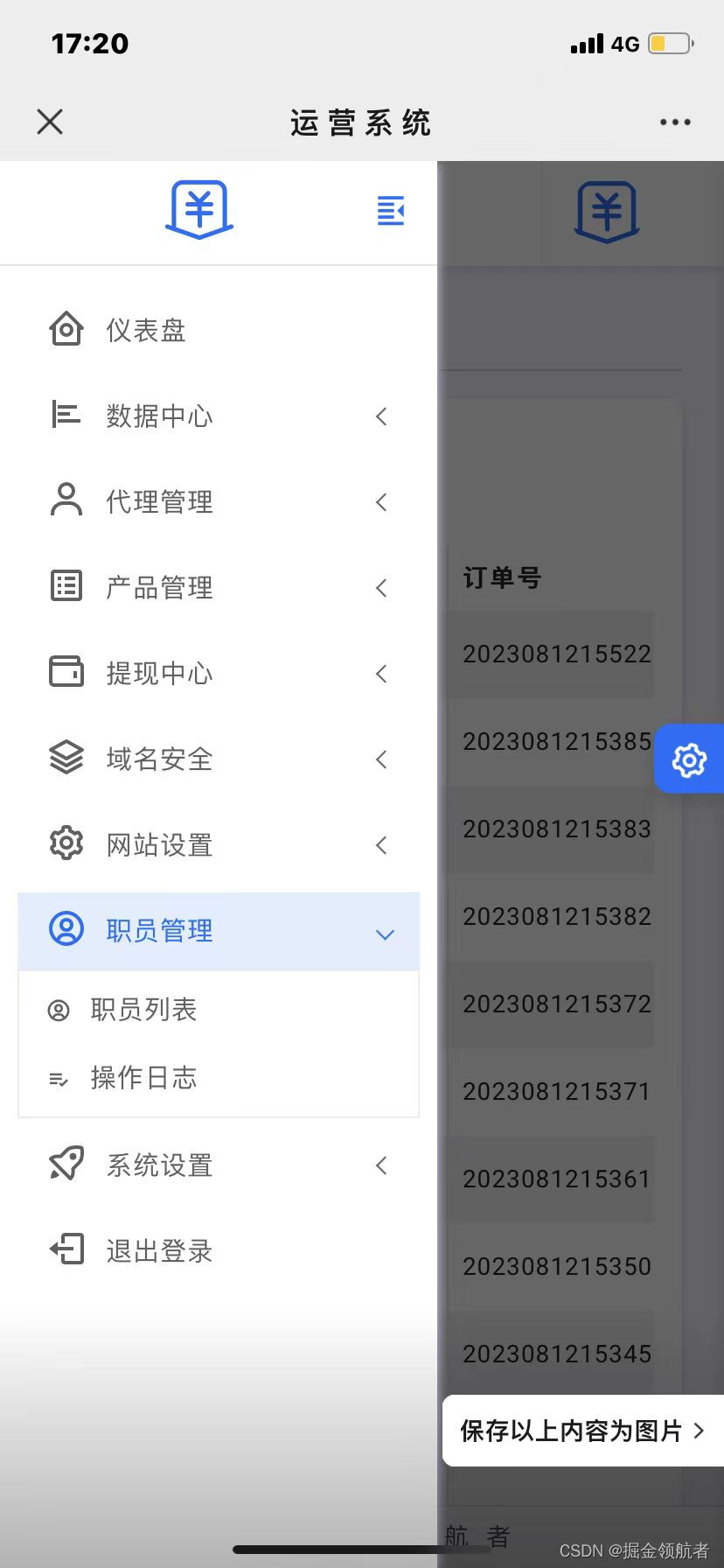Open the 网站设置 gear icon
Screen dimensions: 724x1568
point(66,843)
